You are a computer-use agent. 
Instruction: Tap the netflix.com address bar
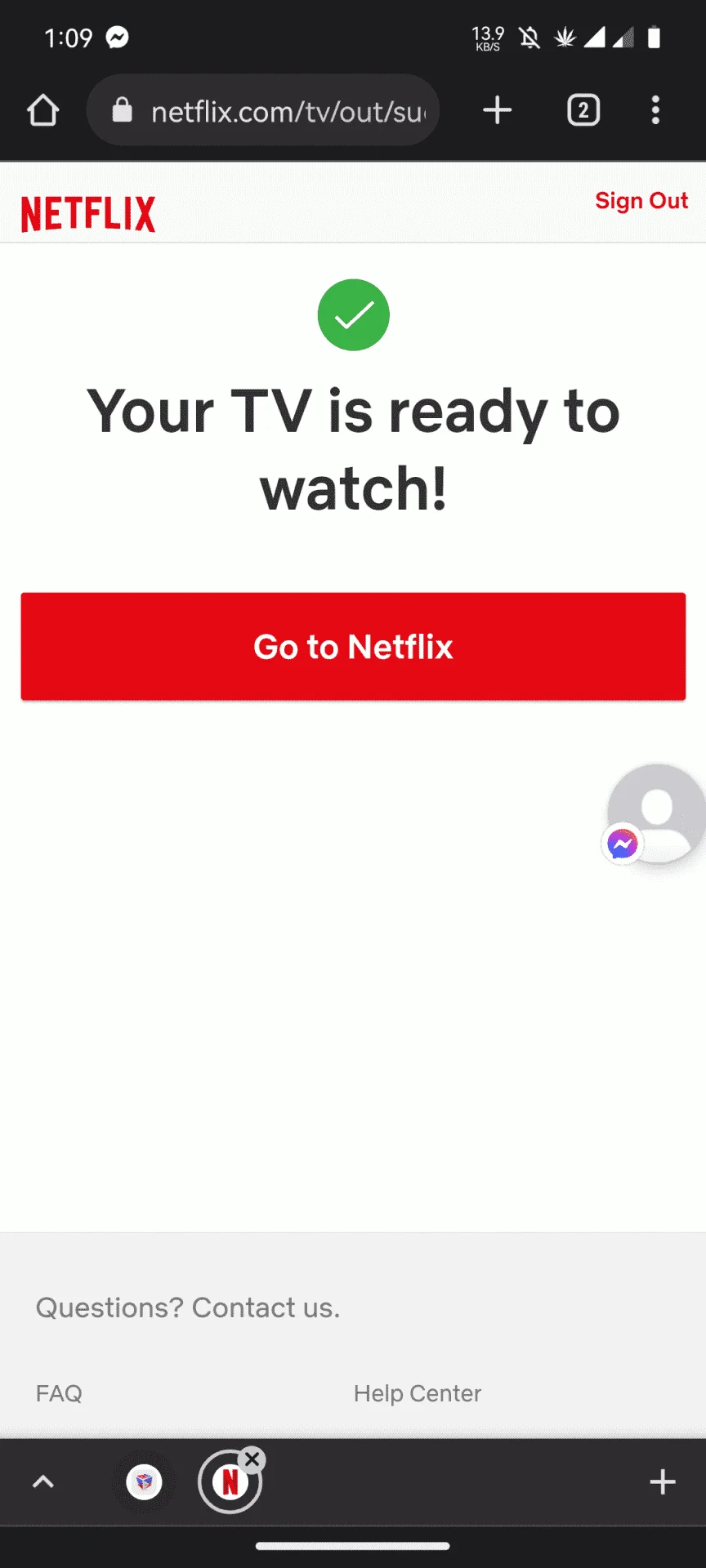[x=263, y=110]
